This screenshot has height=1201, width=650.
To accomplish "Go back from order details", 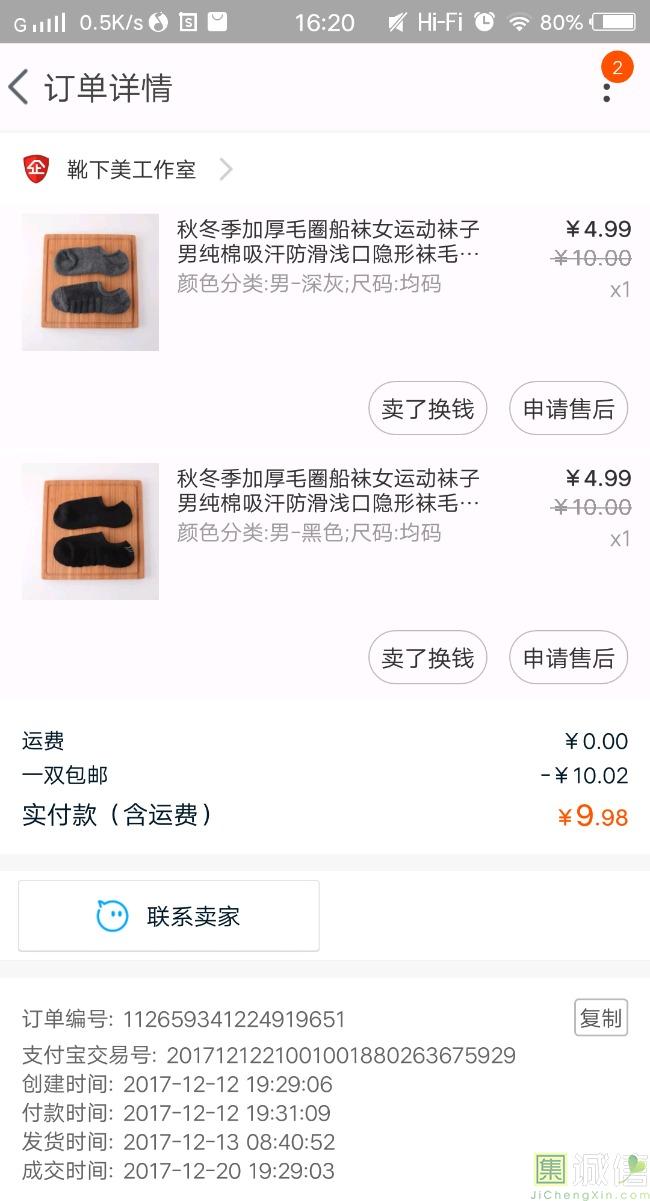I will pos(20,88).
